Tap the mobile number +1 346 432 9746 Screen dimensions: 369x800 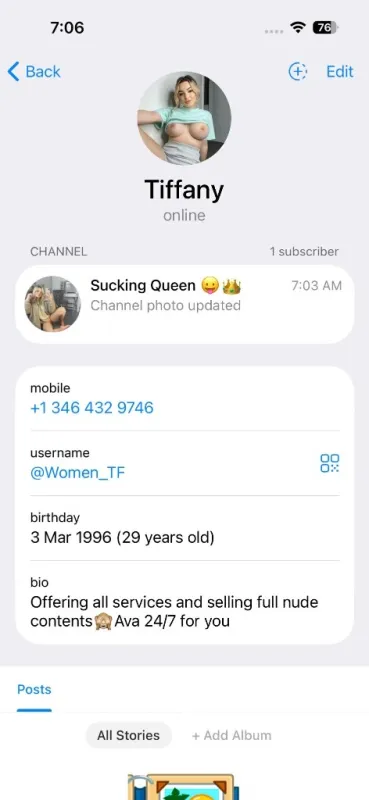click(92, 408)
